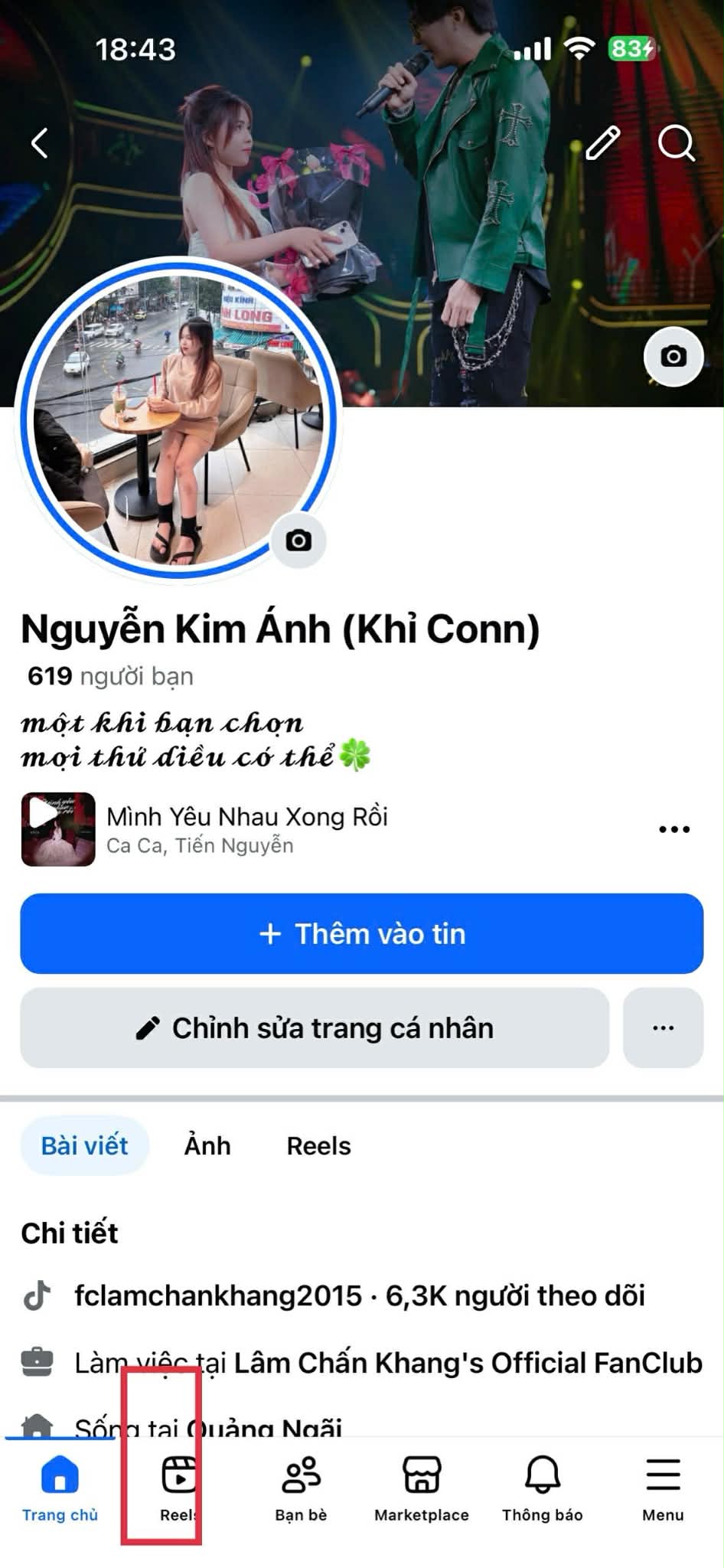Switch to the Bài viết tab
Image resolution: width=724 pixels, height=1568 pixels.
point(84,1146)
